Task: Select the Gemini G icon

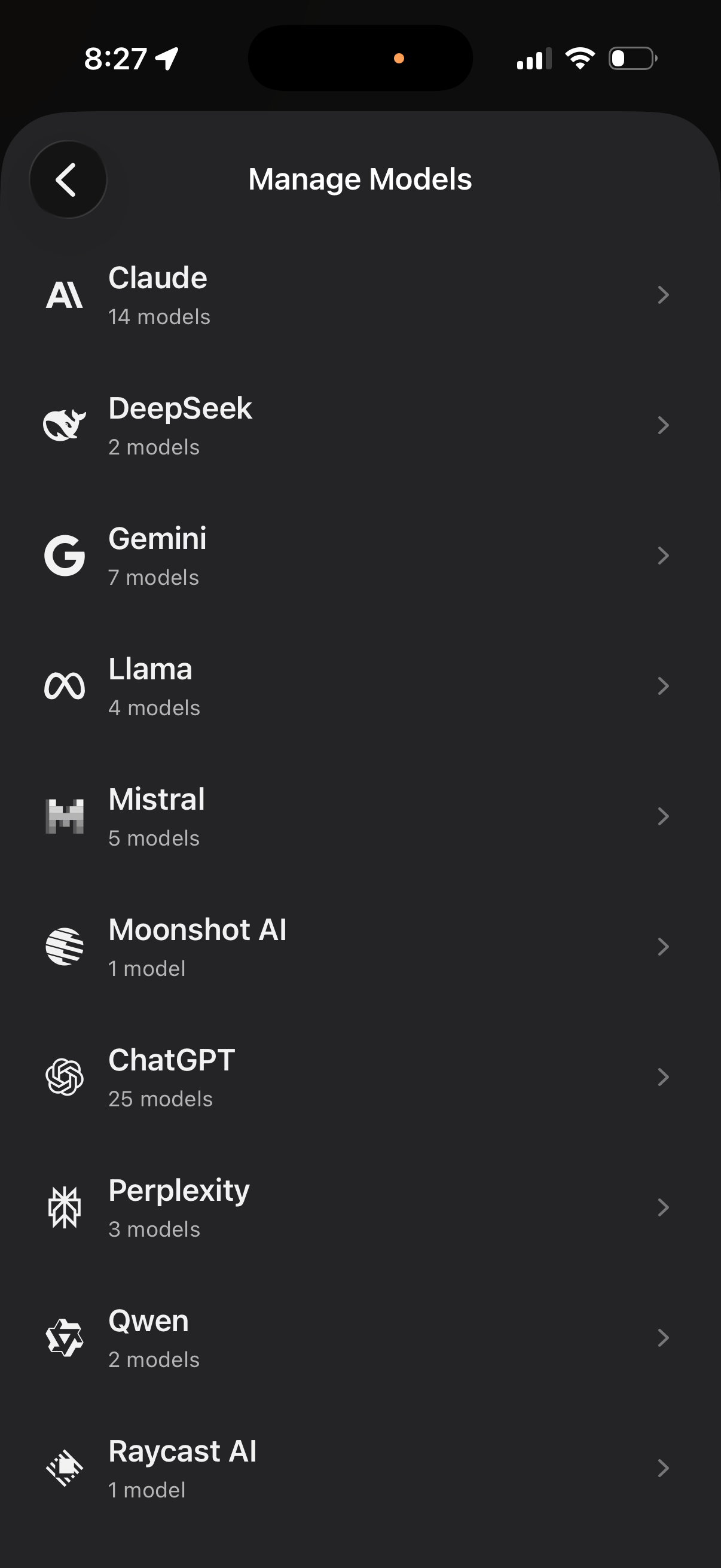Action: click(65, 555)
